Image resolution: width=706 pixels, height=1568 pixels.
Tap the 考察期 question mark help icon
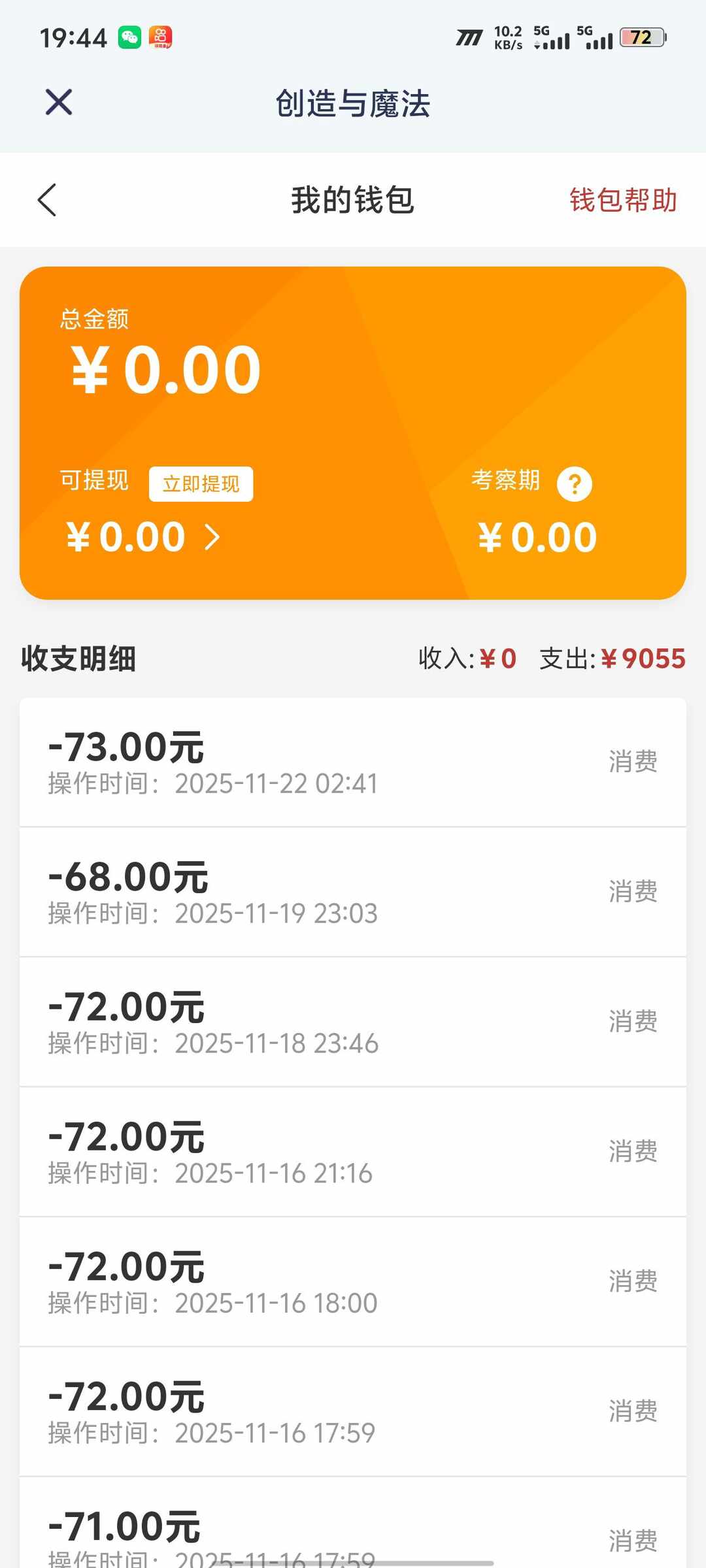click(x=574, y=482)
